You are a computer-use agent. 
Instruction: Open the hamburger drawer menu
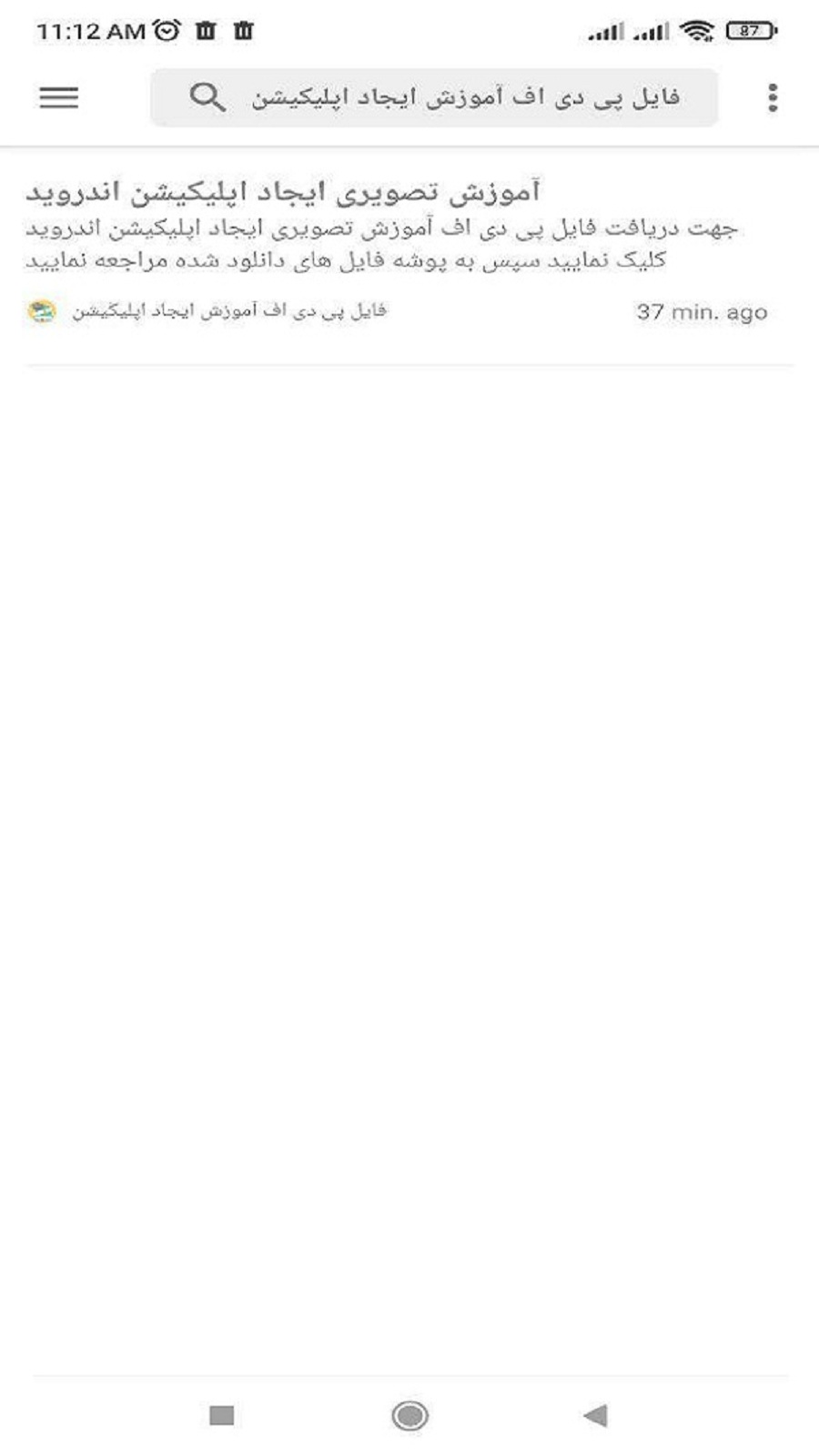click(59, 97)
